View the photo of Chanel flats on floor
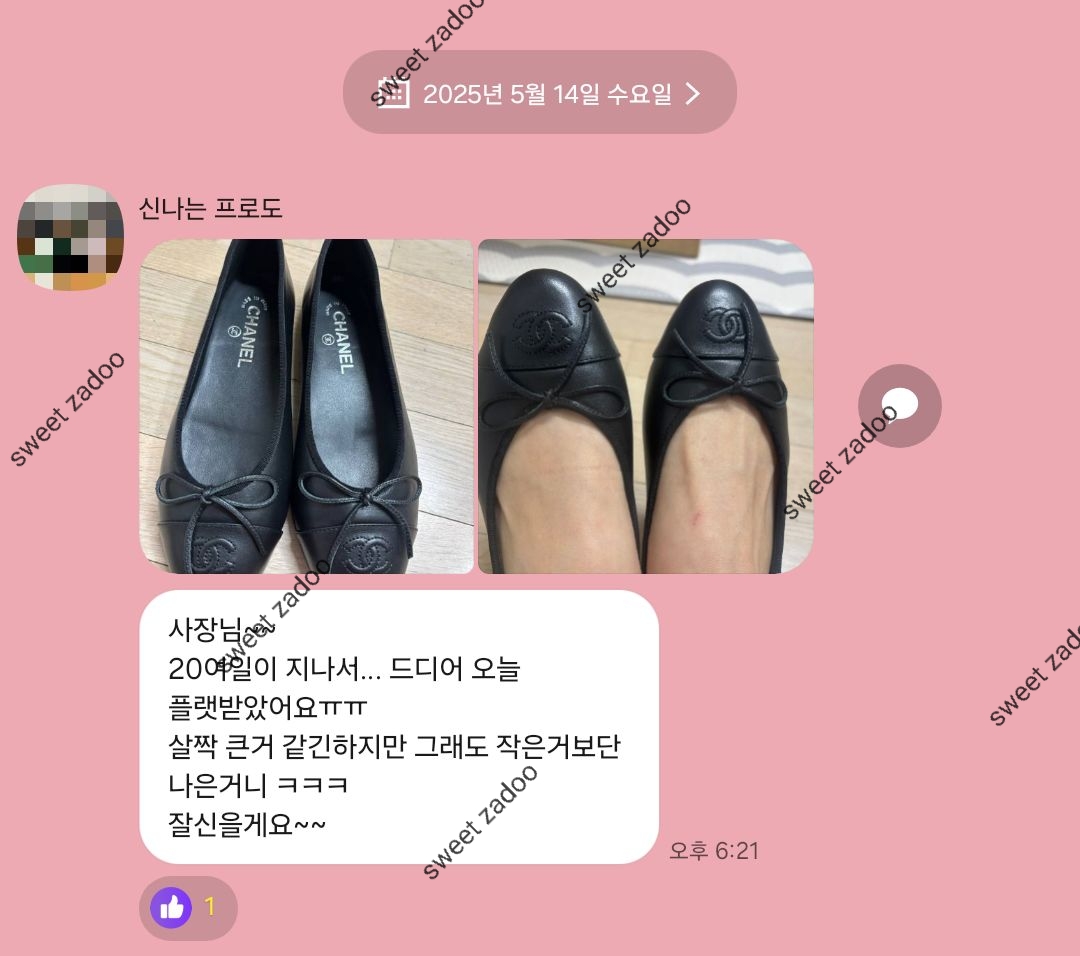The width and height of the screenshot is (1080, 956). click(306, 406)
